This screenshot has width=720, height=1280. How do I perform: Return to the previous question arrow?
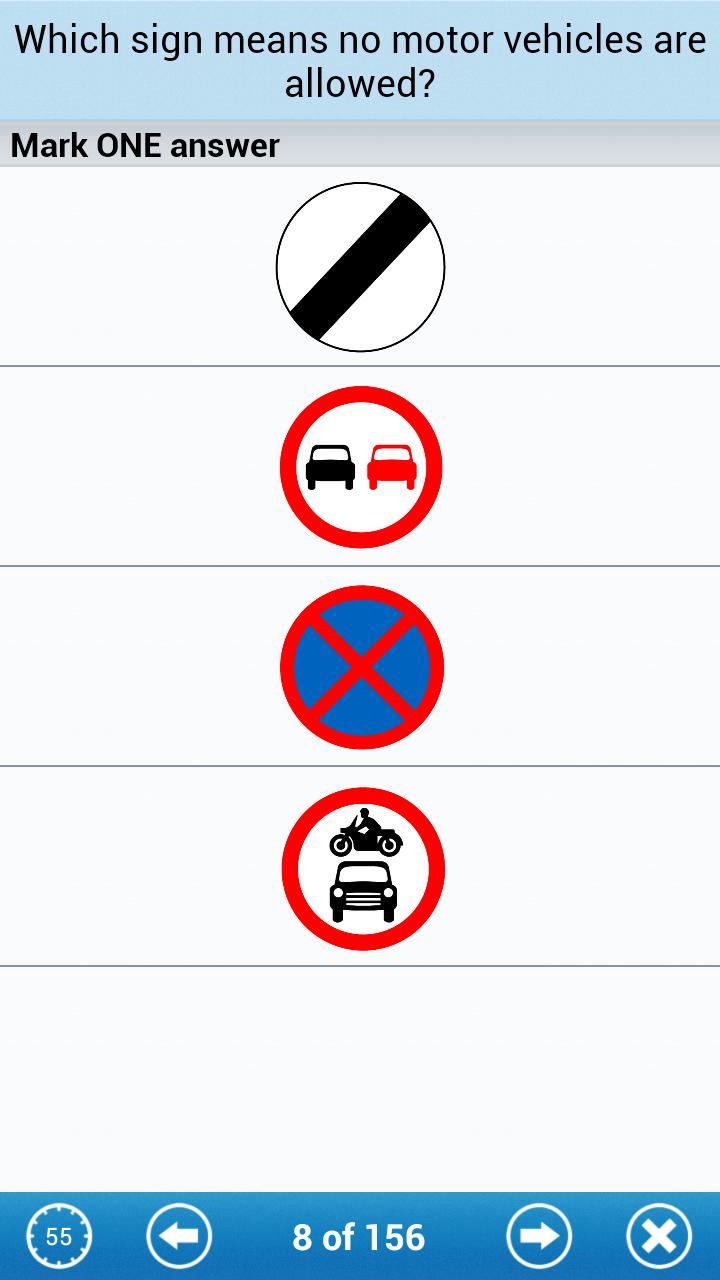(x=179, y=1237)
